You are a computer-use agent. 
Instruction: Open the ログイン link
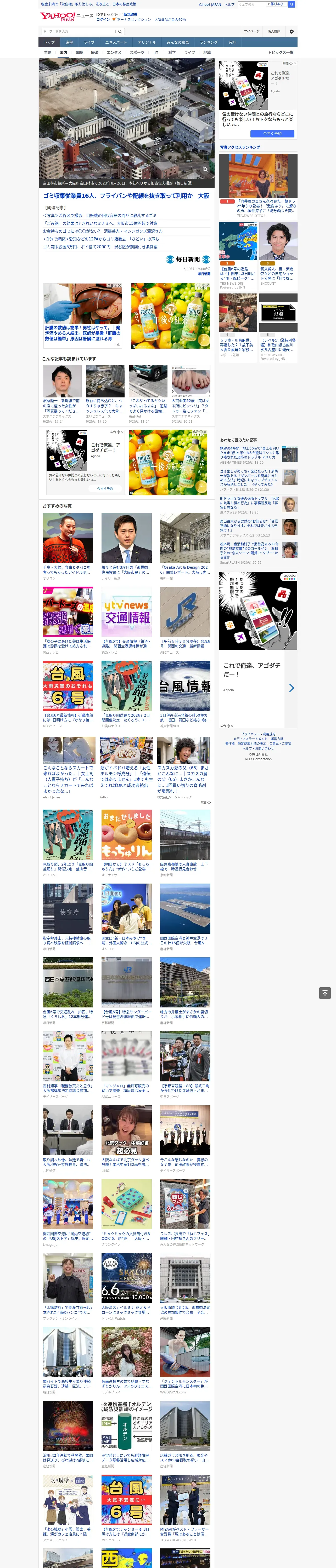pos(102,20)
